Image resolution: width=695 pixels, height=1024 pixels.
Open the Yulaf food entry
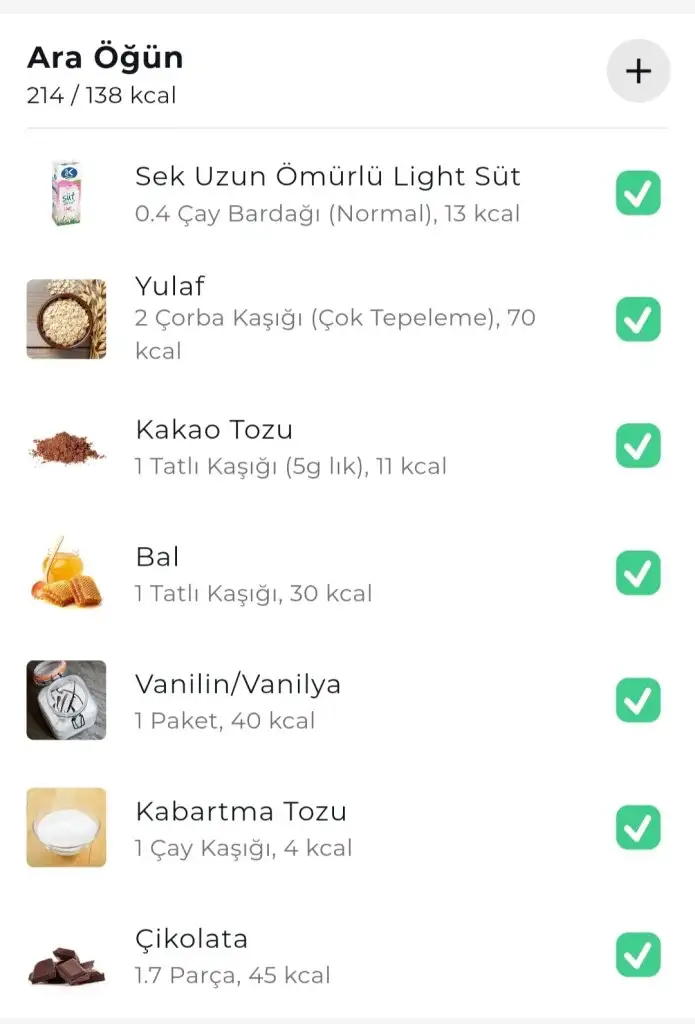click(x=335, y=318)
